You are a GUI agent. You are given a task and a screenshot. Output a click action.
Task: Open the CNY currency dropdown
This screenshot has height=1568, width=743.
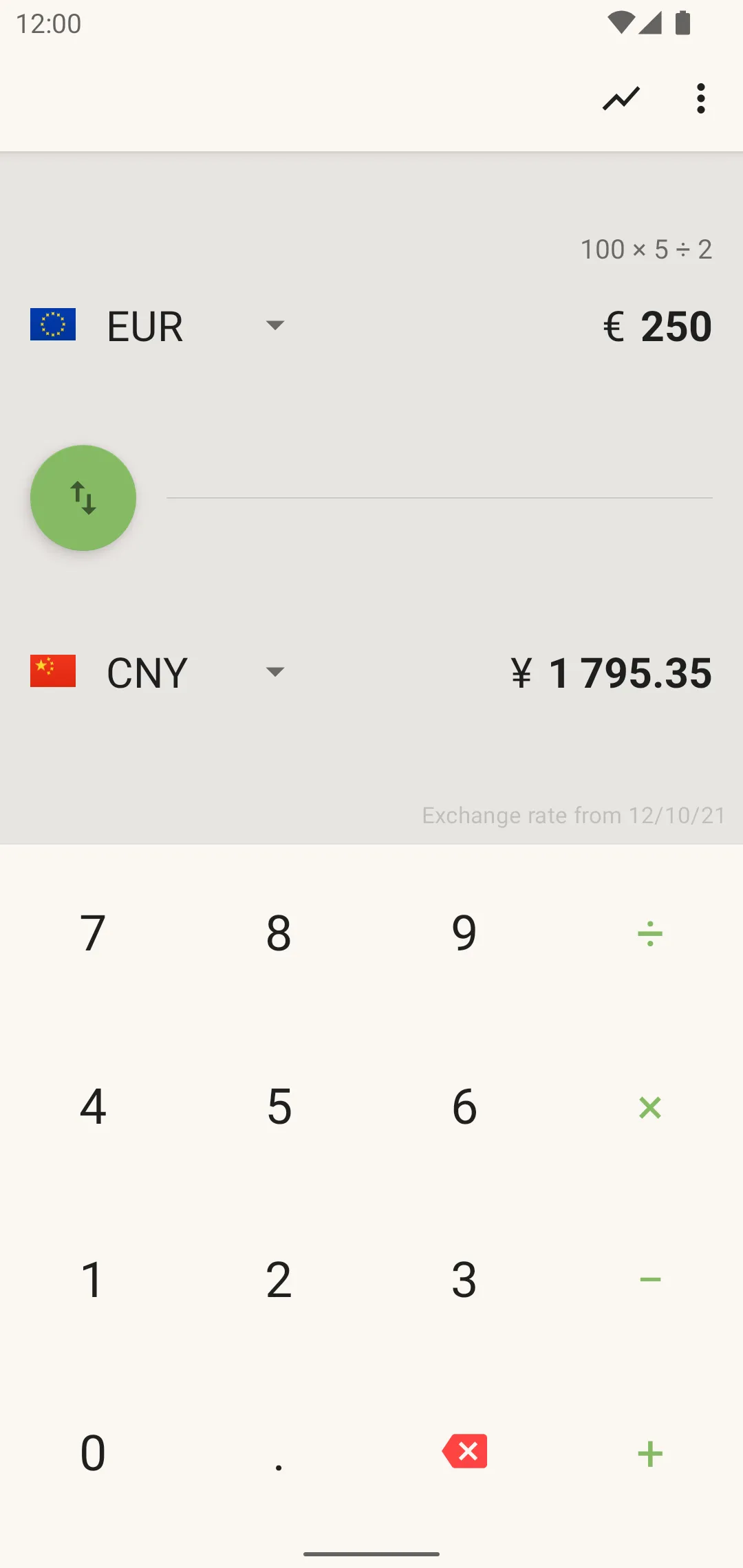click(274, 672)
